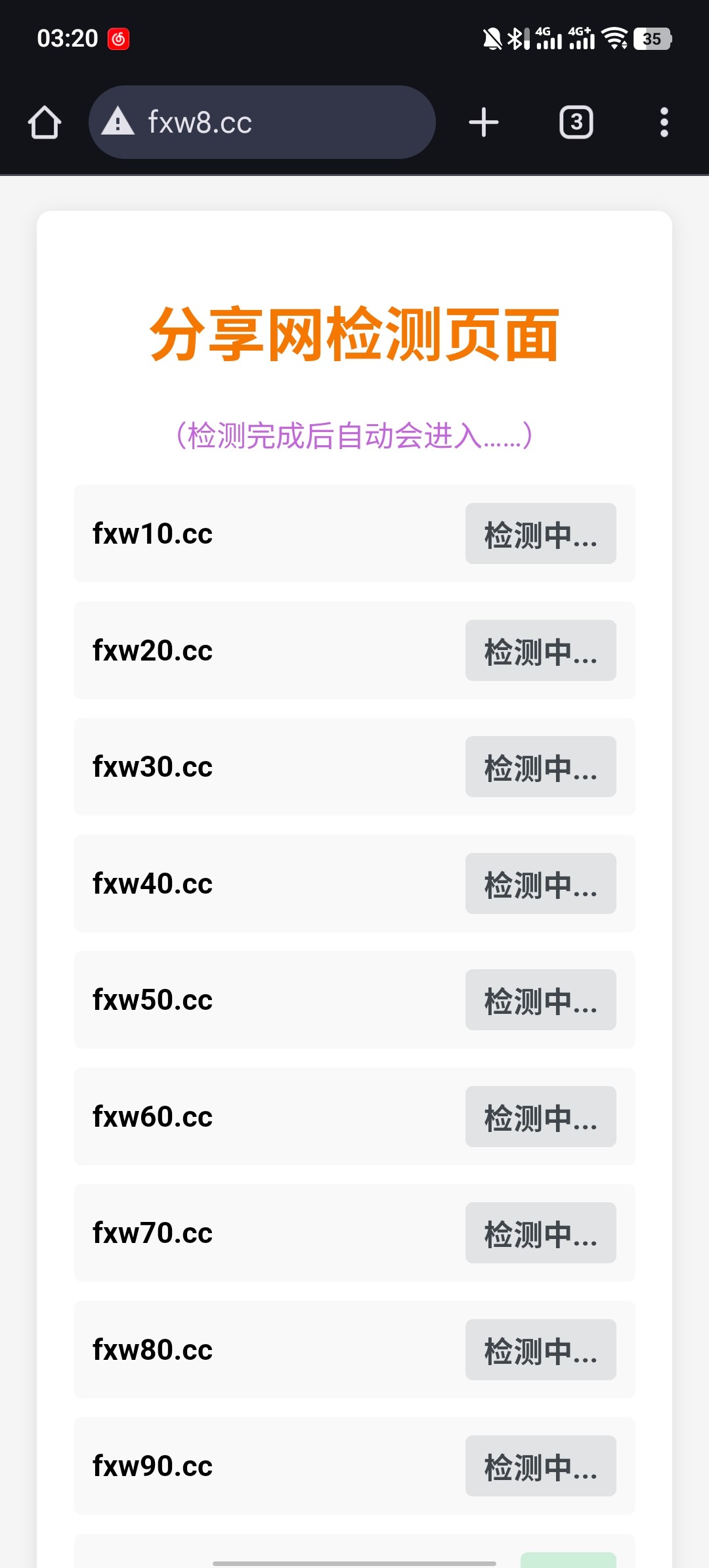Image resolution: width=709 pixels, height=1568 pixels.
Task: Tap the fxw8.cc address bar
Action: click(x=263, y=123)
